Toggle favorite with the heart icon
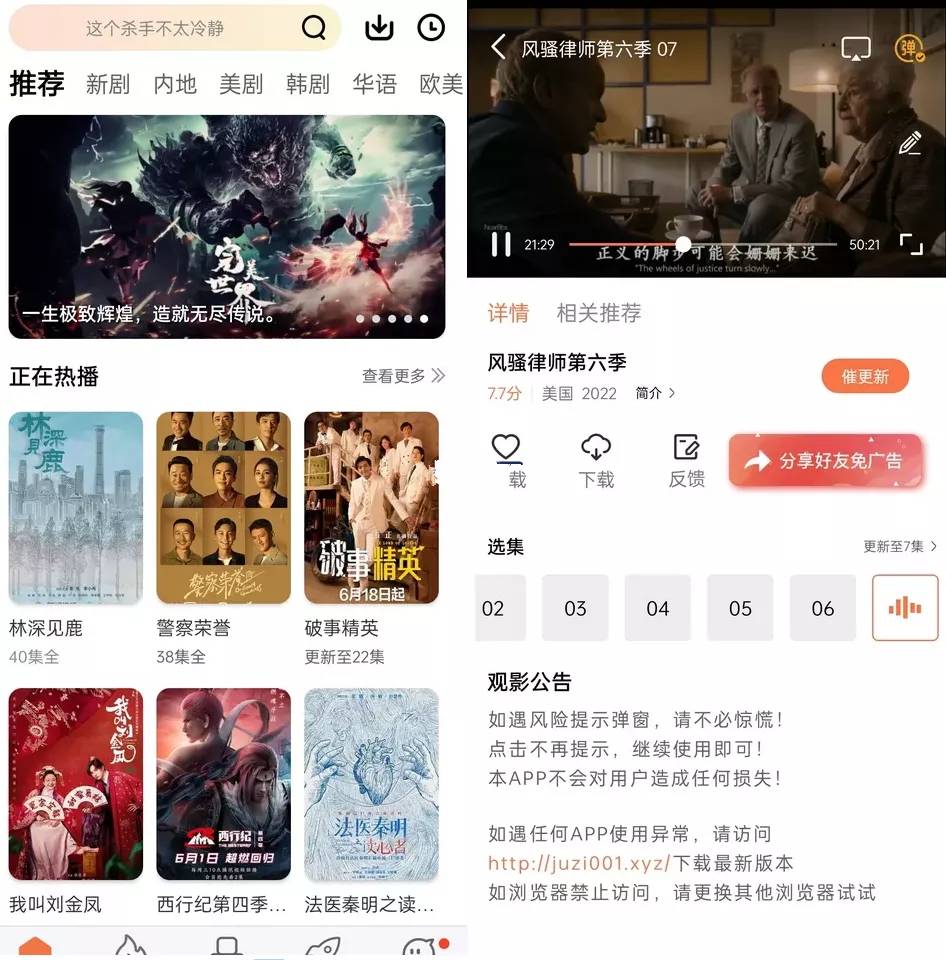946x960 pixels. [x=507, y=448]
